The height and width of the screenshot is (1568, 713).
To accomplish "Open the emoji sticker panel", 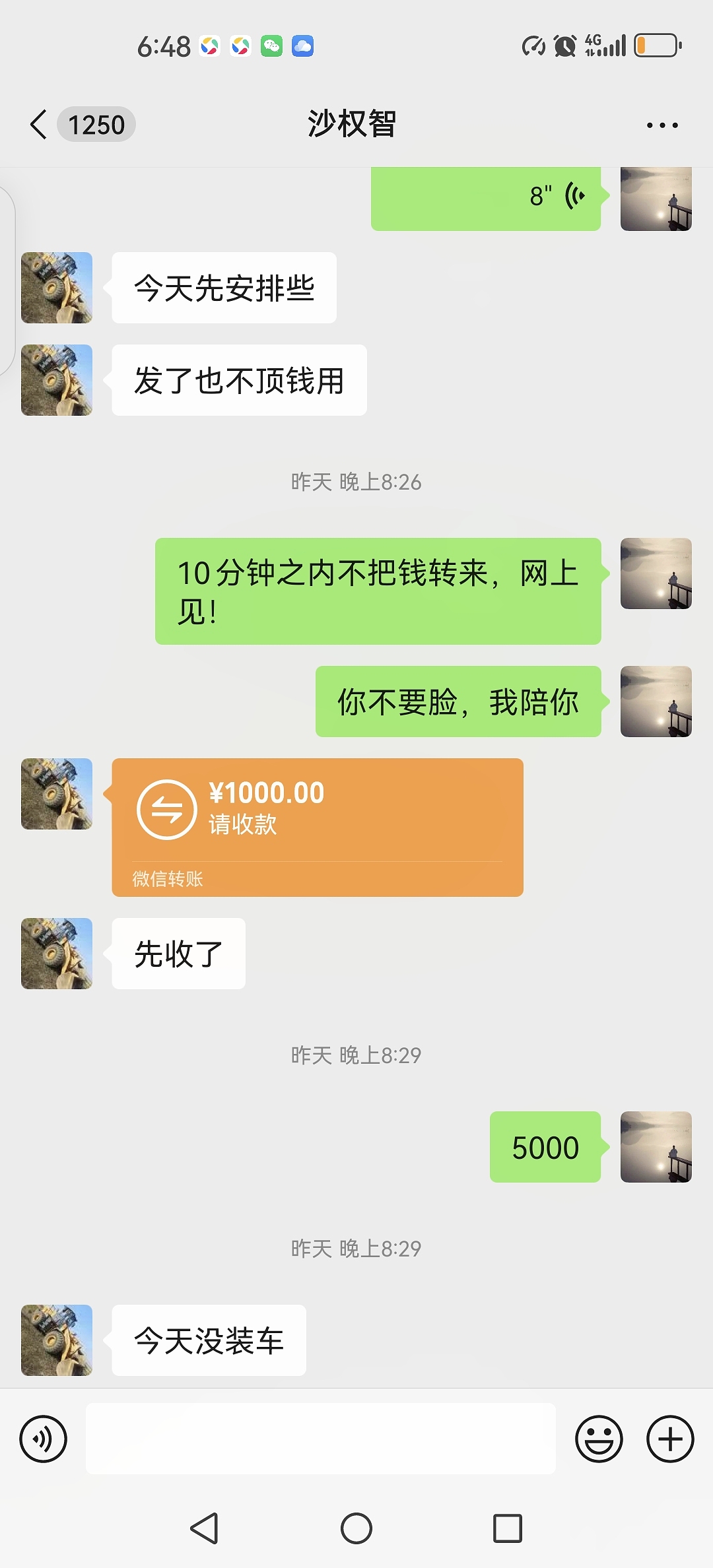I will coord(599,1439).
